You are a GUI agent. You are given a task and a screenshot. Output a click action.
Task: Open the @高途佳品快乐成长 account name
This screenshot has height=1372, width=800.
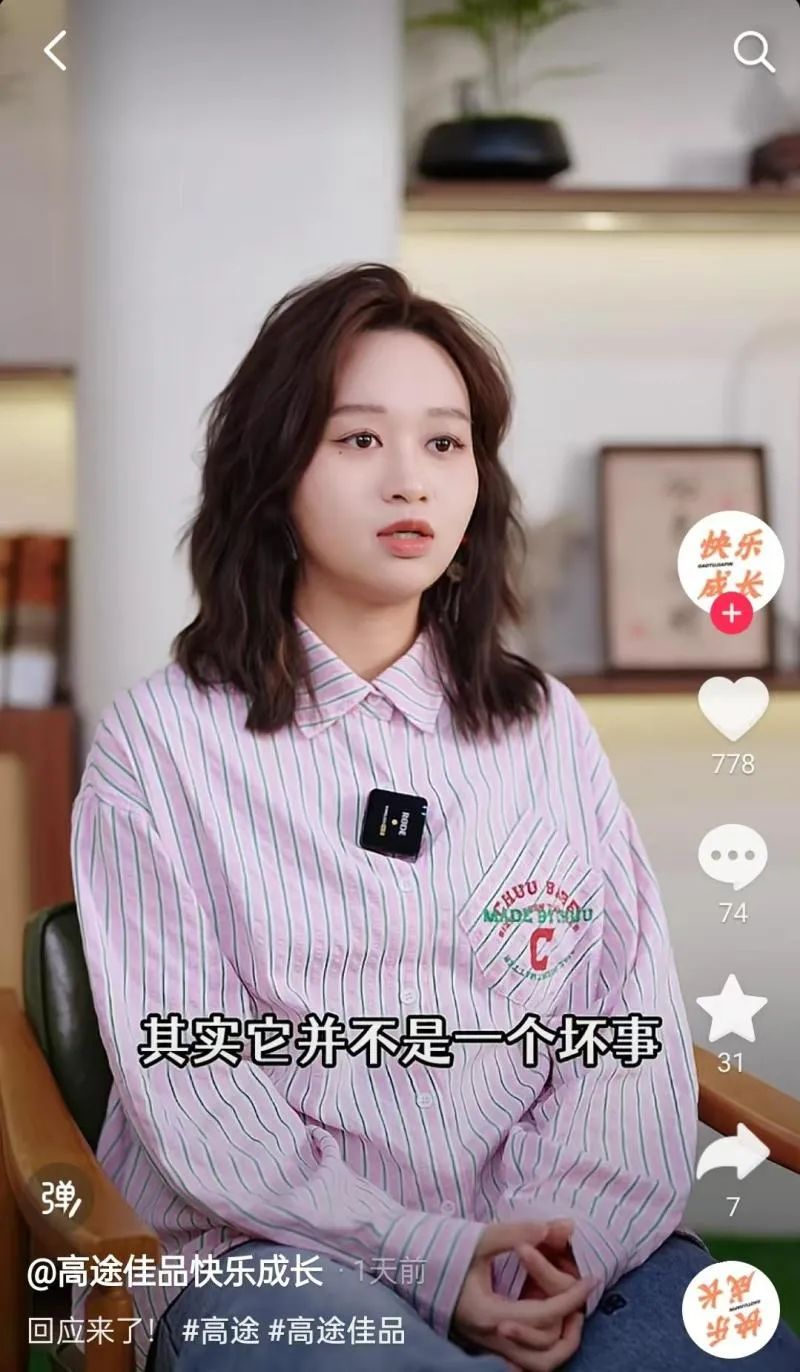pos(175,1272)
